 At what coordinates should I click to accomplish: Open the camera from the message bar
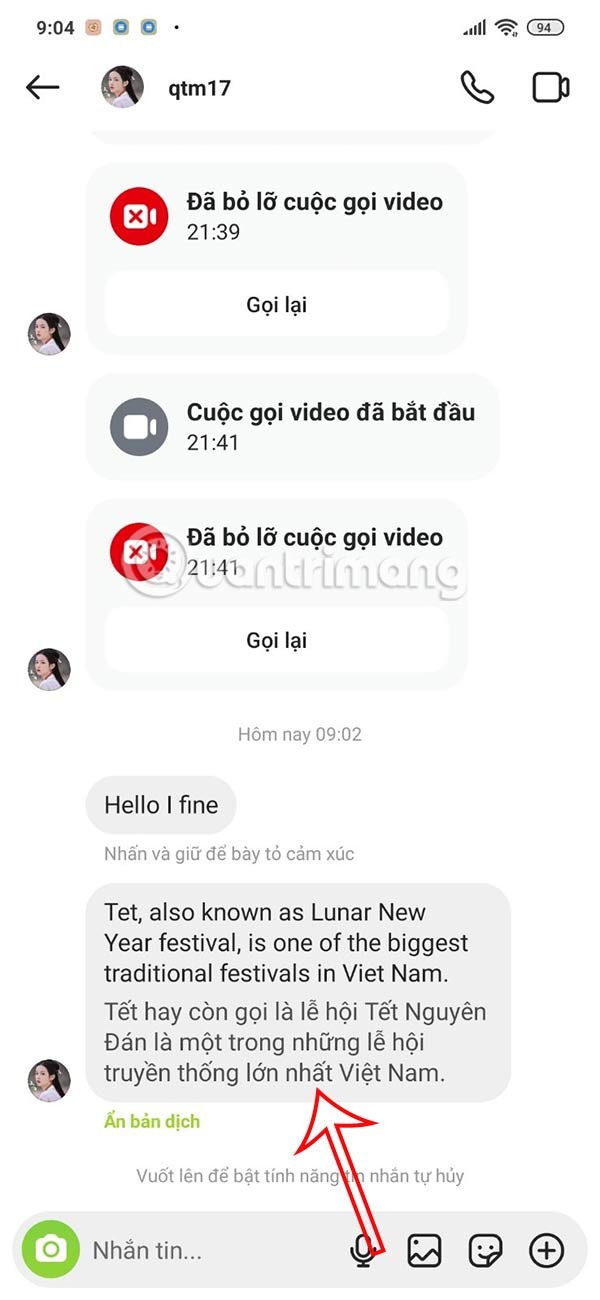tap(50, 1249)
